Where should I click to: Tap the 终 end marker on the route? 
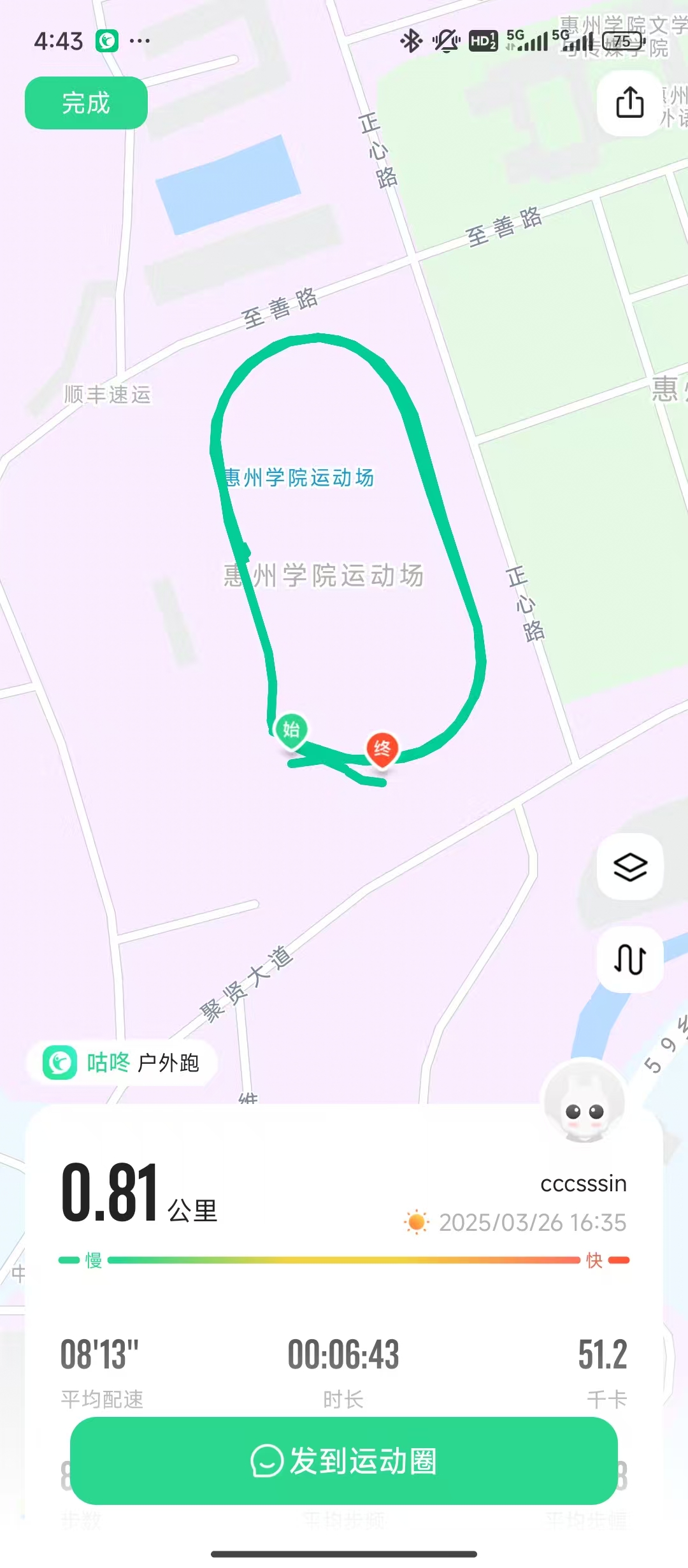pyautogui.click(x=382, y=750)
